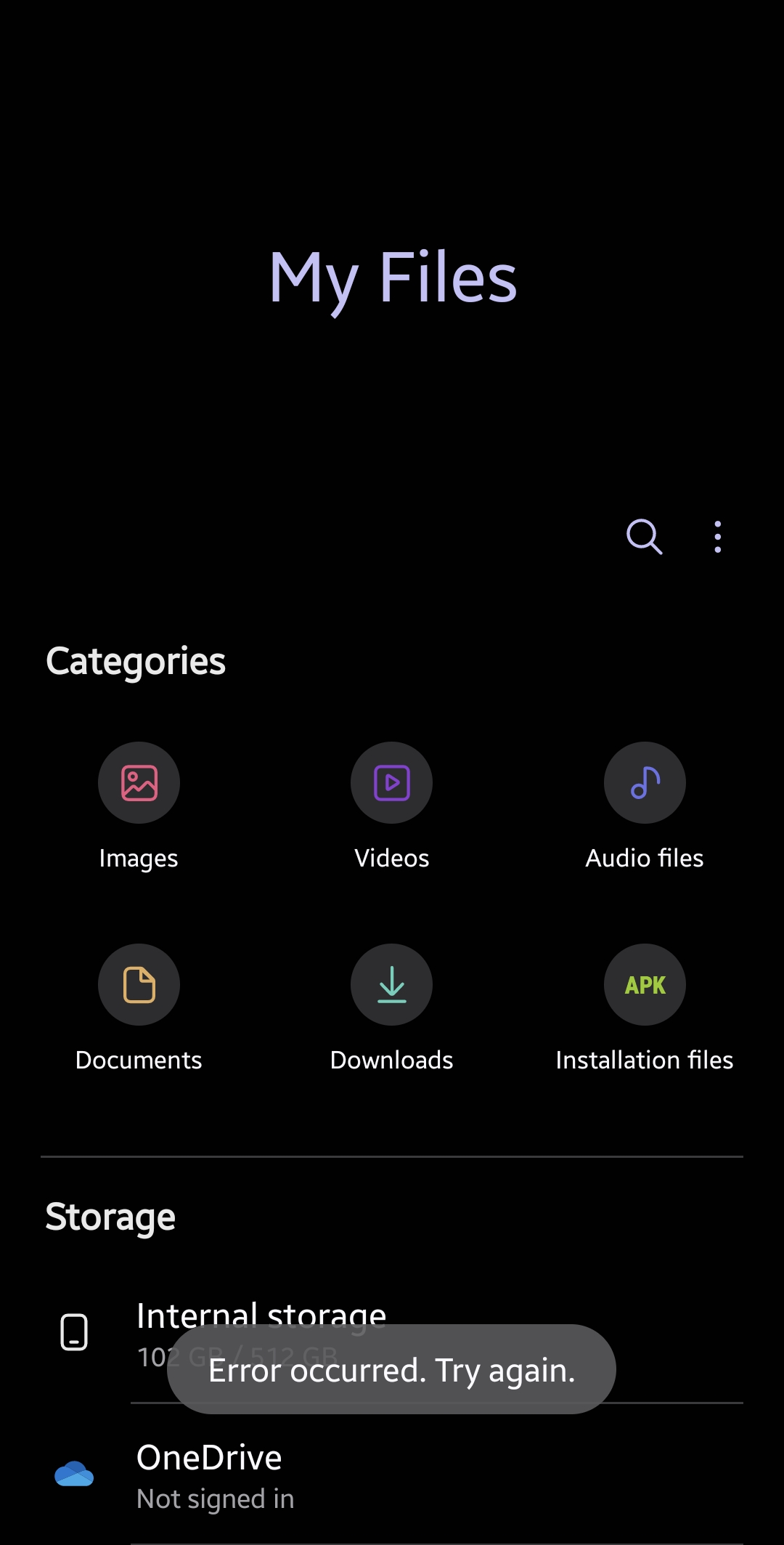Screen dimensions: 784x1545
Task: Tap the Documents file icon
Action: point(139,984)
